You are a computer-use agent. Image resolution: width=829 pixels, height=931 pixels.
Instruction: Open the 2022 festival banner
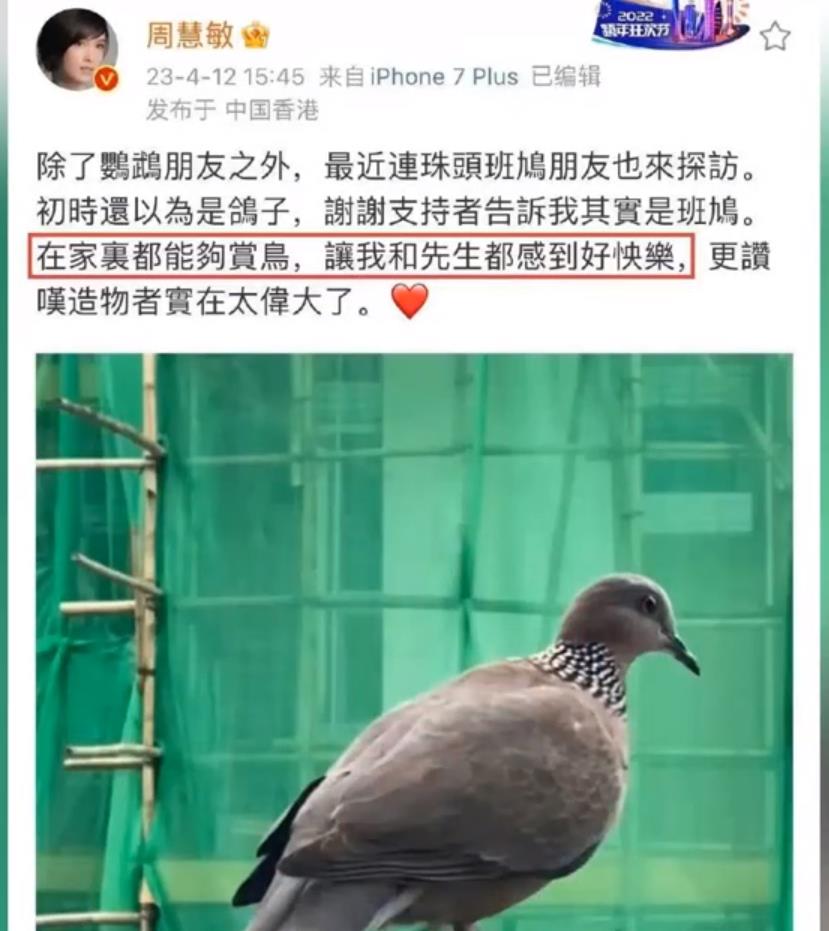click(x=670, y=24)
